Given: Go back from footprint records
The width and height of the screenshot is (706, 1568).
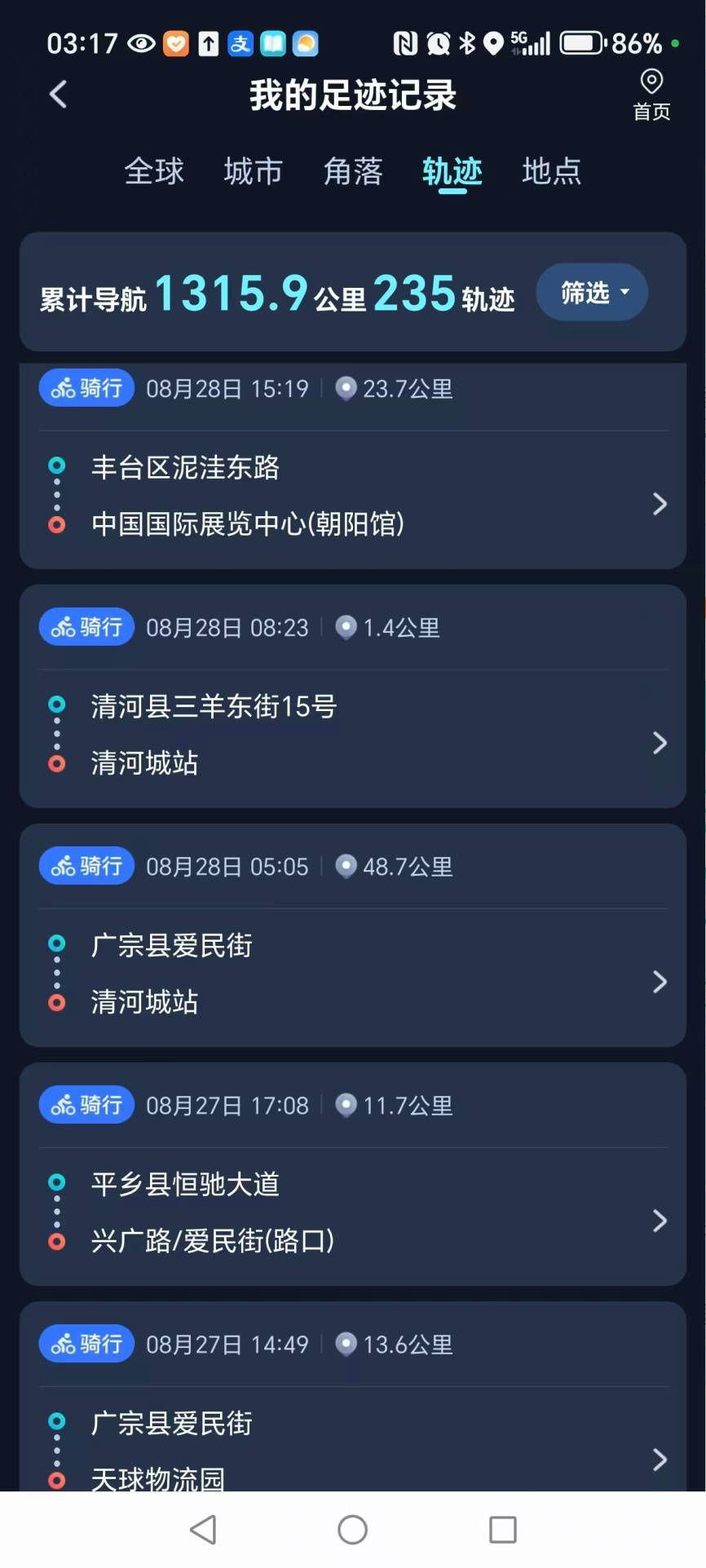Looking at the screenshot, I should (58, 95).
